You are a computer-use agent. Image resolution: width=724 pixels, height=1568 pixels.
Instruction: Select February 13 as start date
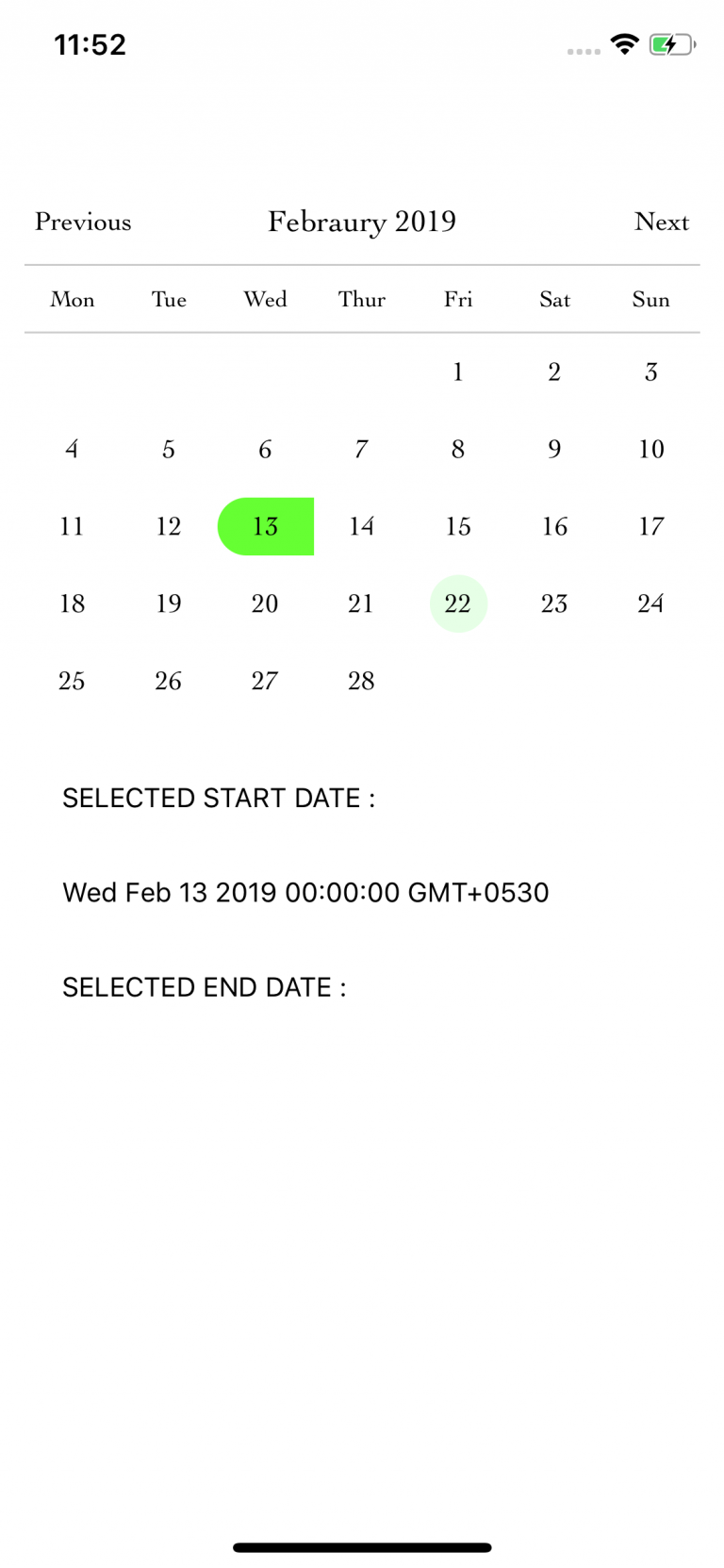(265, 527)
